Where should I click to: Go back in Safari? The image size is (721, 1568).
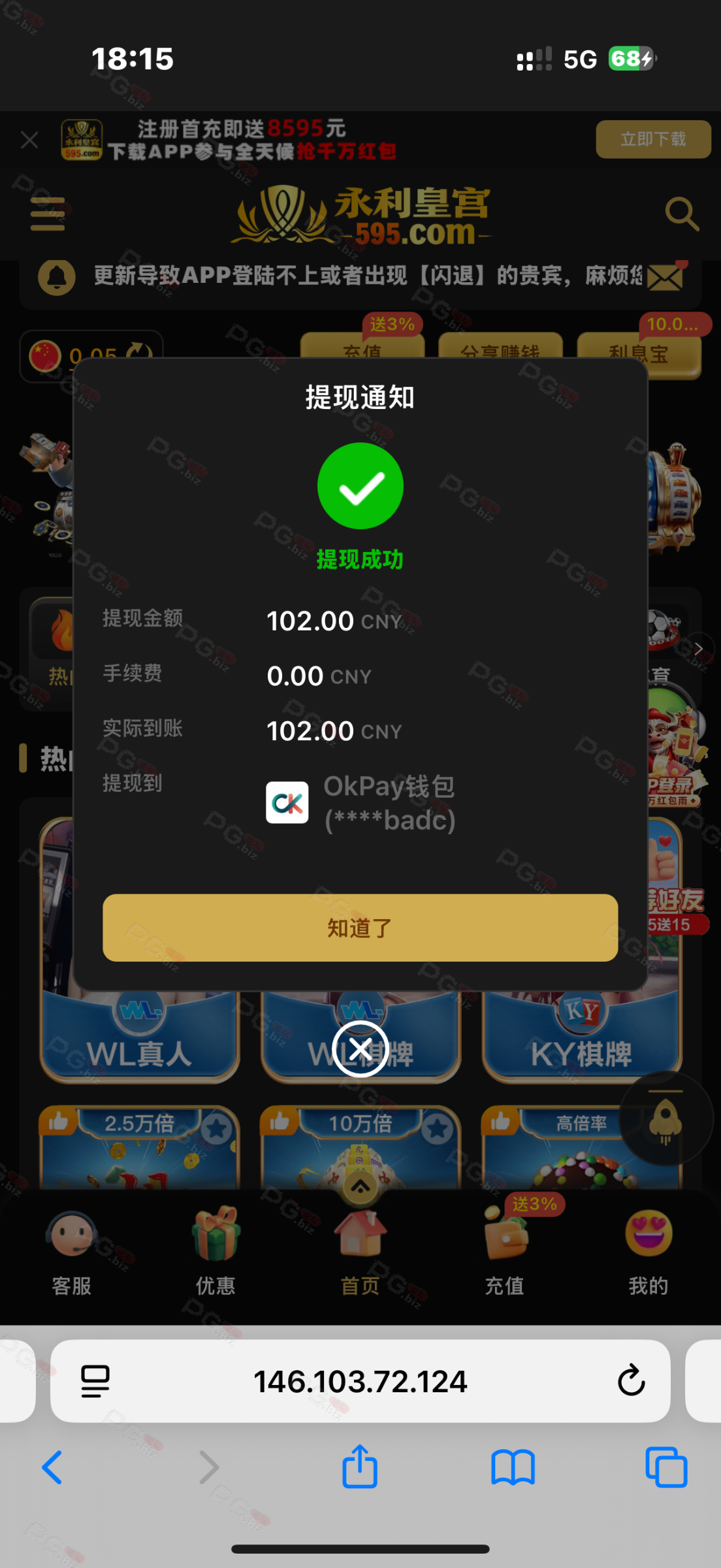pos(52,1467)
